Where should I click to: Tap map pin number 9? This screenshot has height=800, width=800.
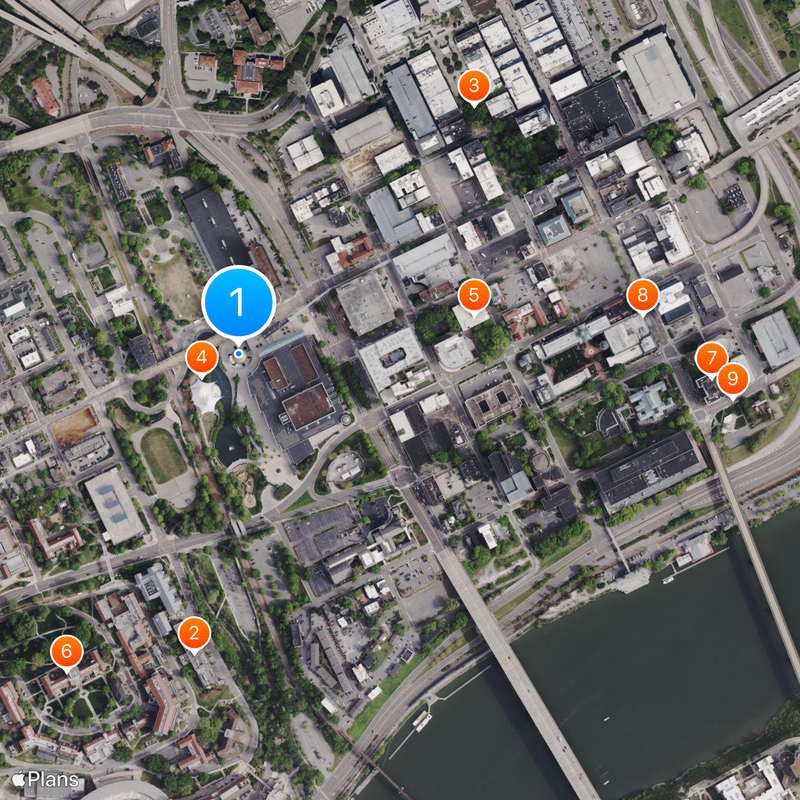pos(733,379)
